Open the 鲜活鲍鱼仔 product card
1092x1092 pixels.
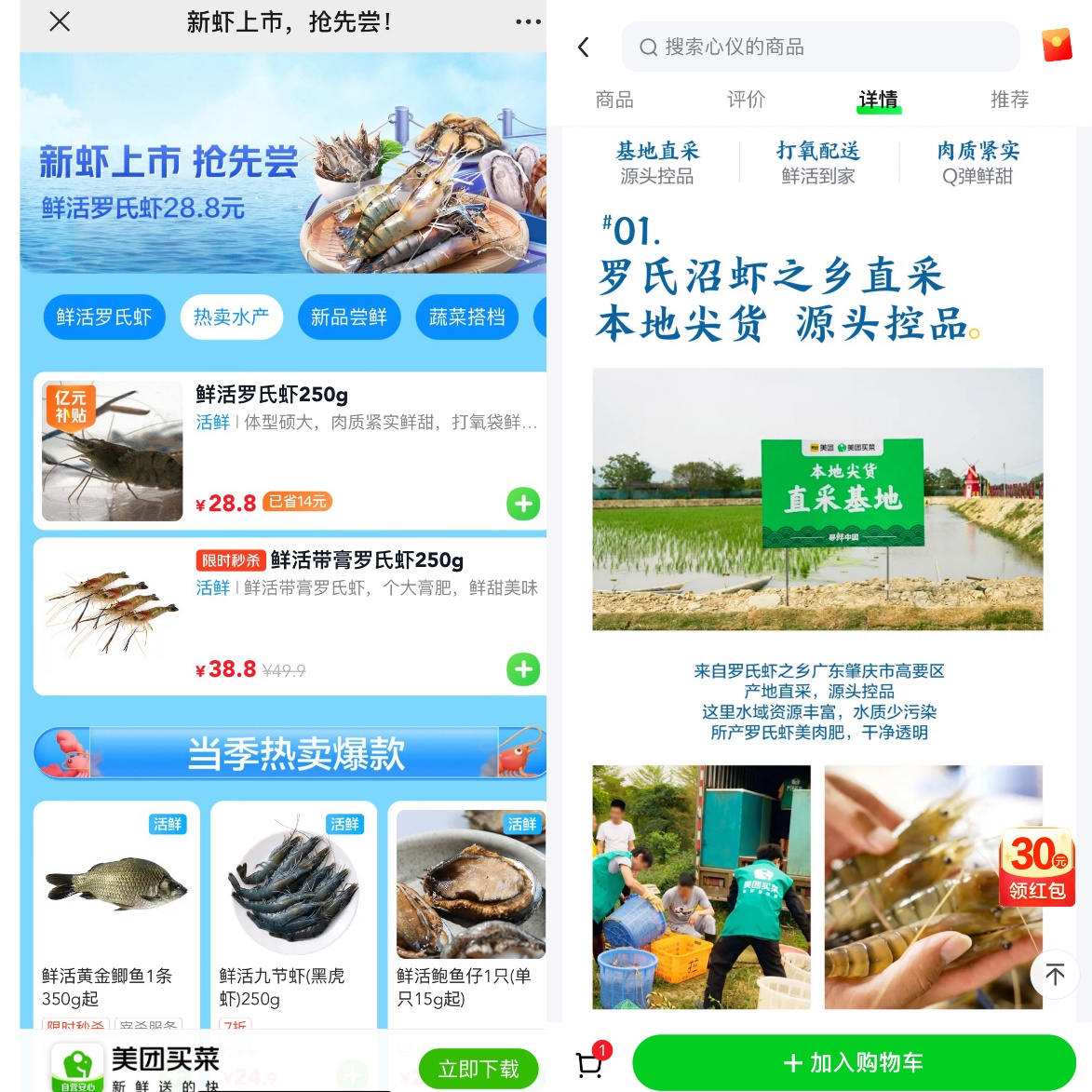click(x=470, y=912)
